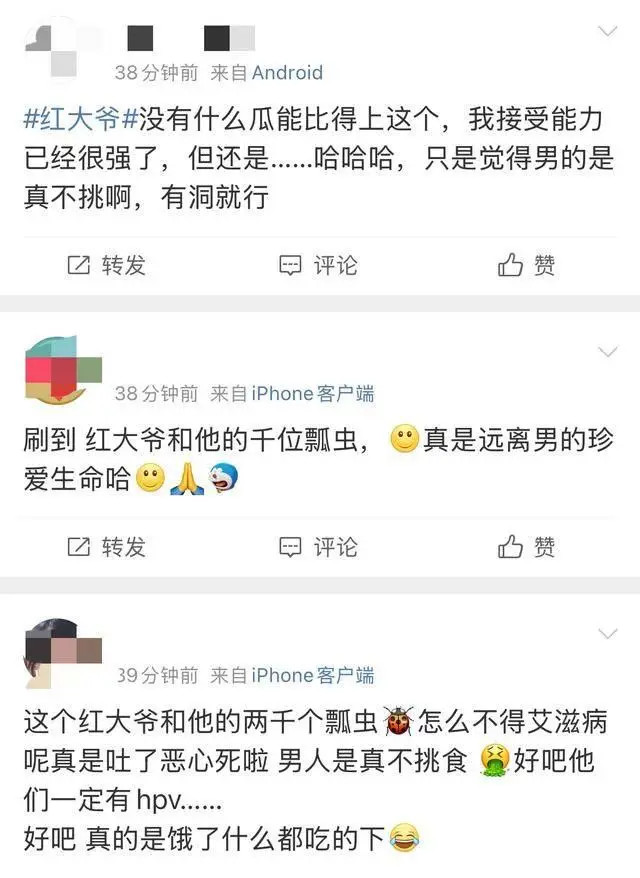Like the post mentioning 千位瓢虫
Screen dimensions: 640x878
pyautogui.click(x=527, y=547)
